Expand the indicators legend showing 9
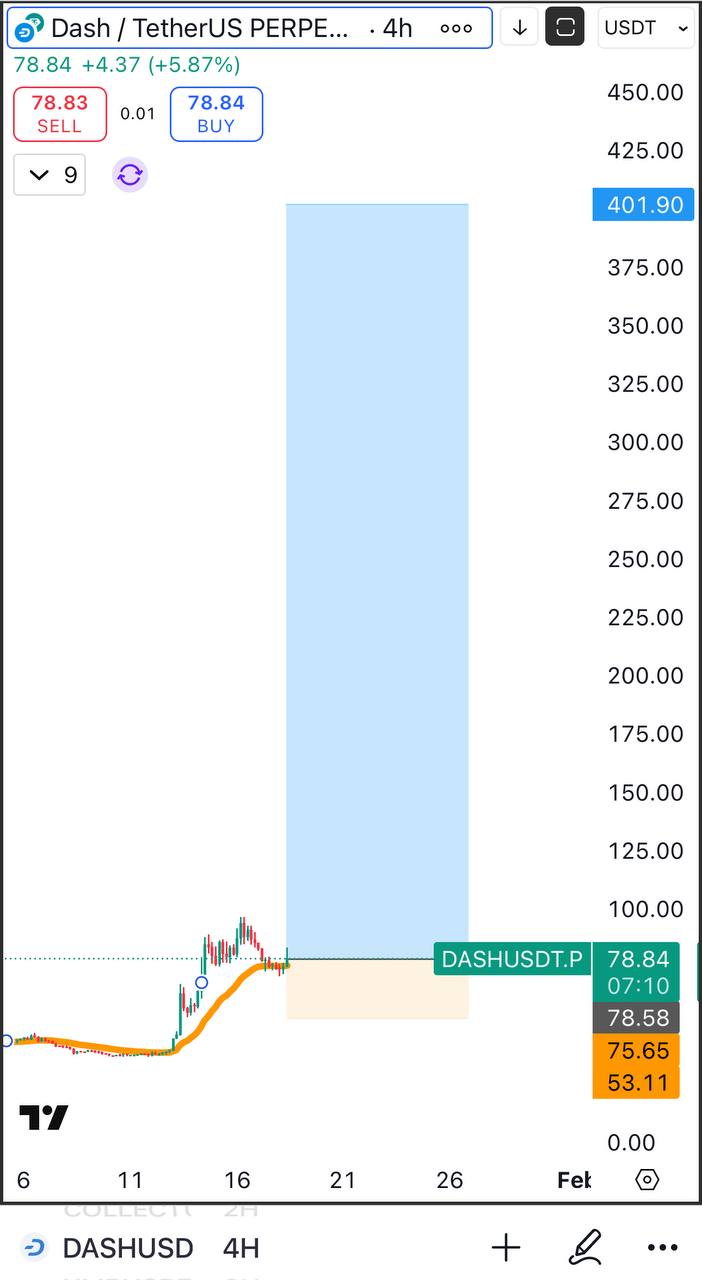 pyautogui.click(x=50, y=175)
